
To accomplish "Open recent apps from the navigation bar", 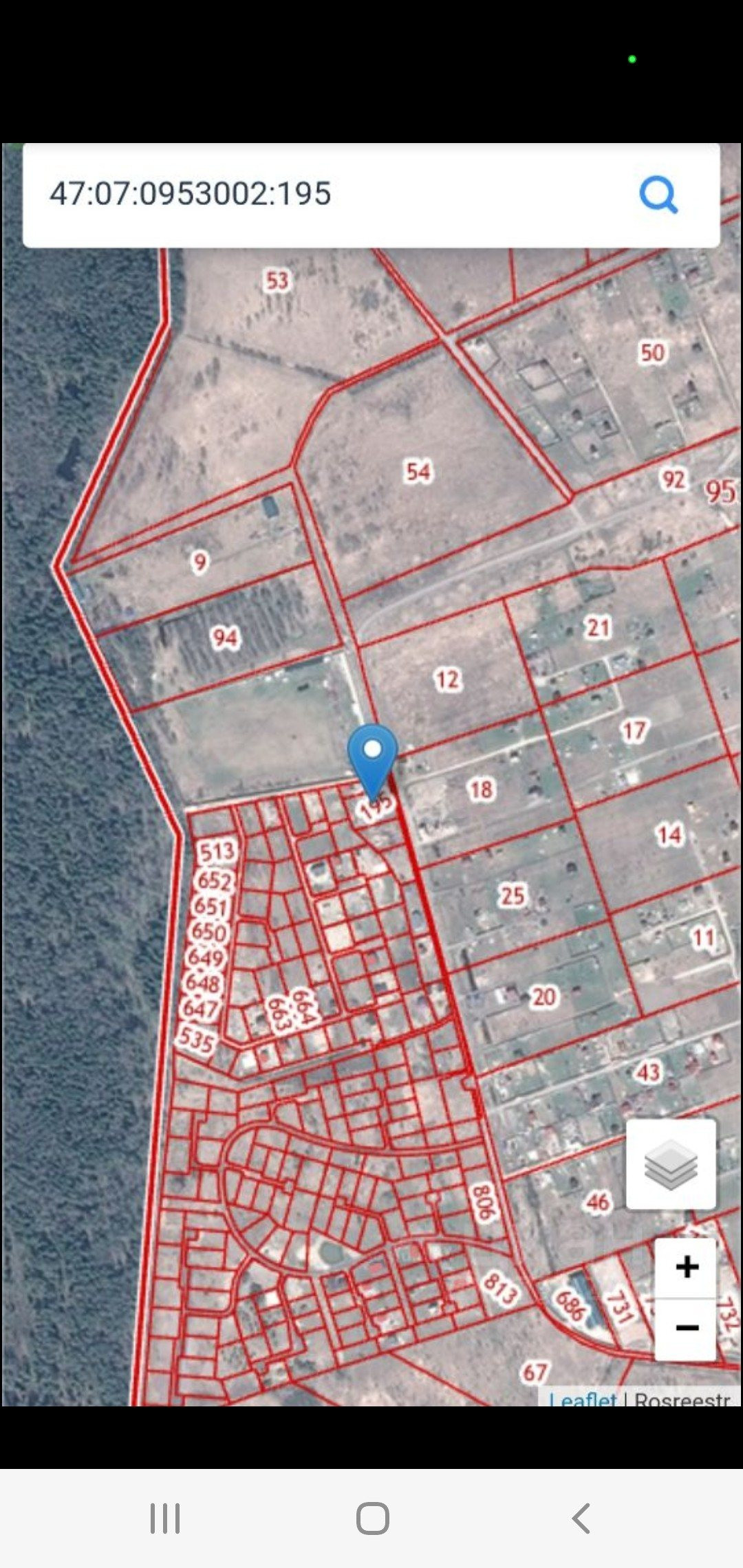I will tap(165, 1518).
